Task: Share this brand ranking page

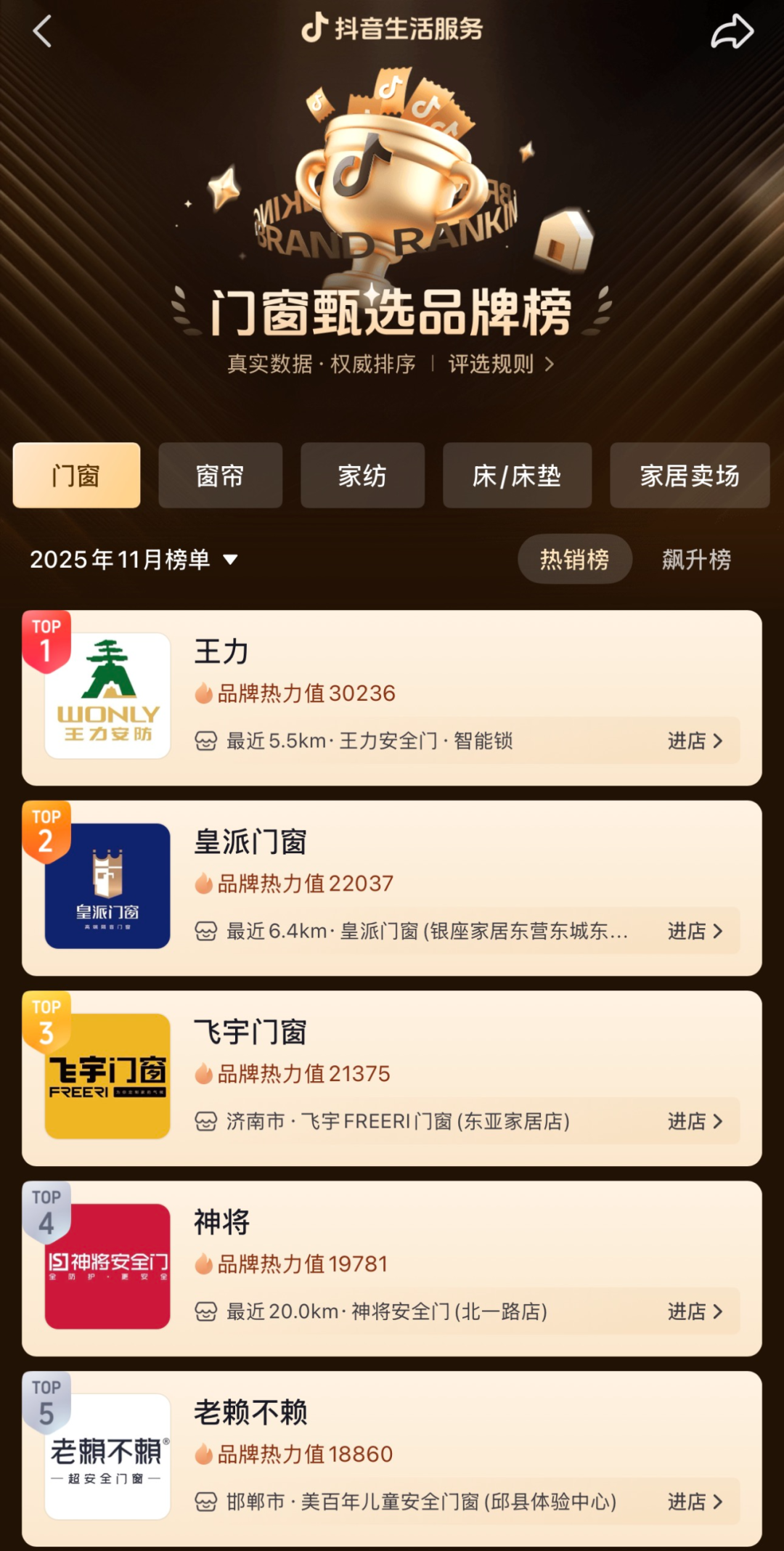Action: click(x=732, y=32)
